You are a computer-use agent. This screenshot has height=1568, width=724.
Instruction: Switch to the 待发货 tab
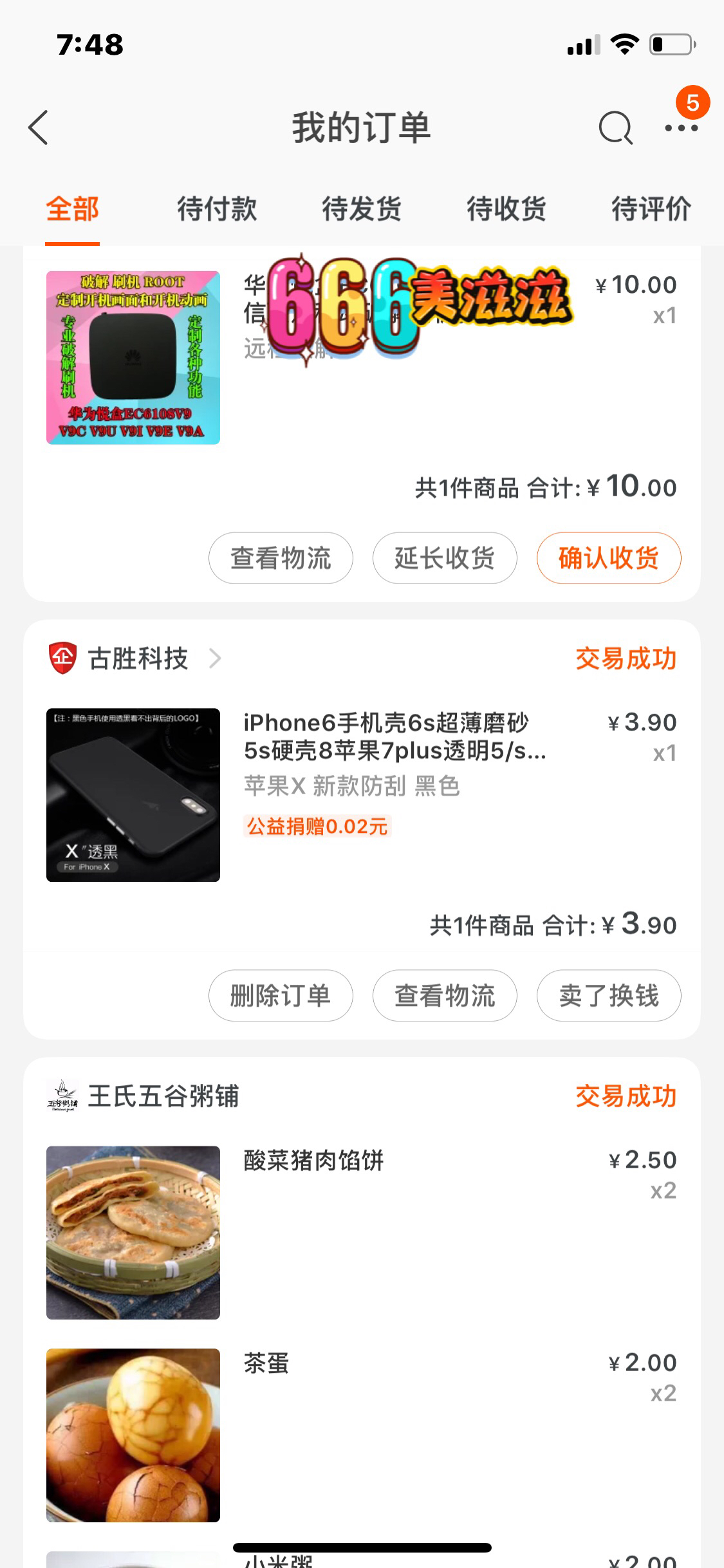tap(362, 209)
